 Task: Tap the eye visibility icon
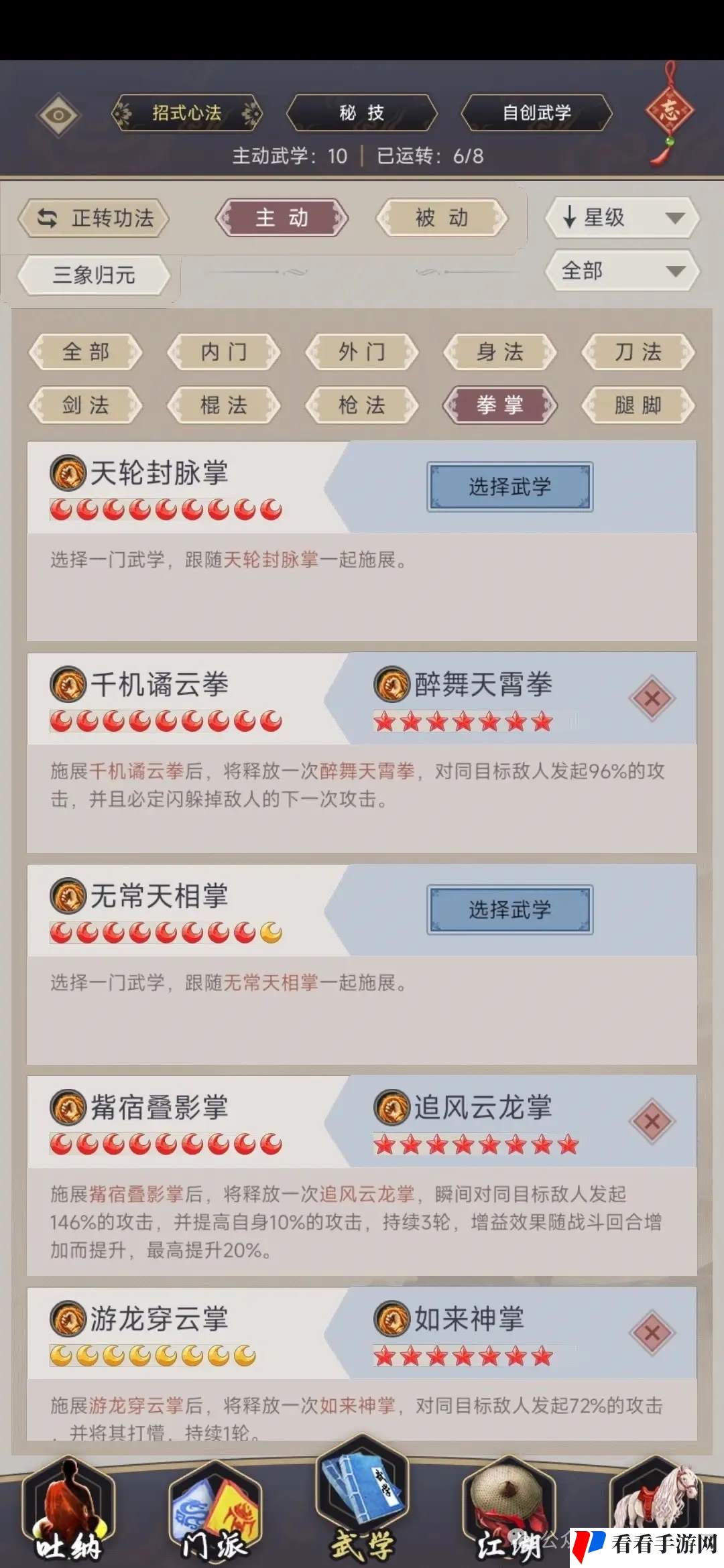[x=58, y=115]
